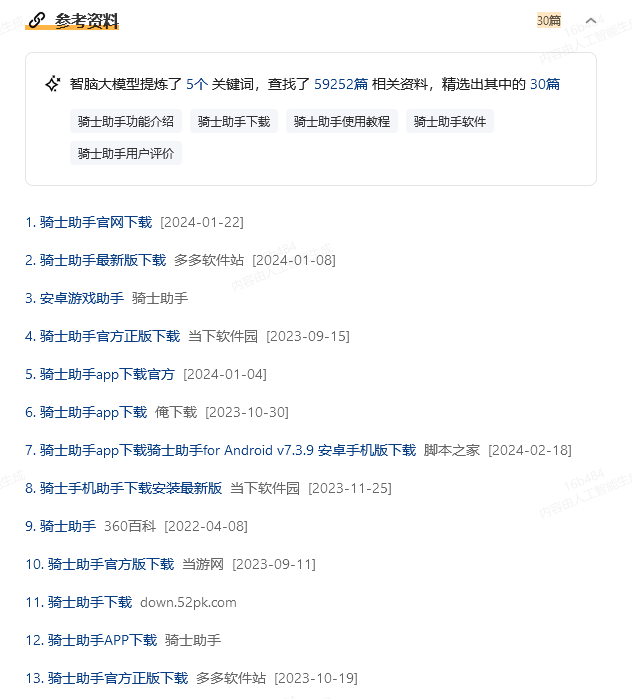Open reference 2 骑士助手最新版下载
Viewport: 632px width, 699px height.
[102, 260]
